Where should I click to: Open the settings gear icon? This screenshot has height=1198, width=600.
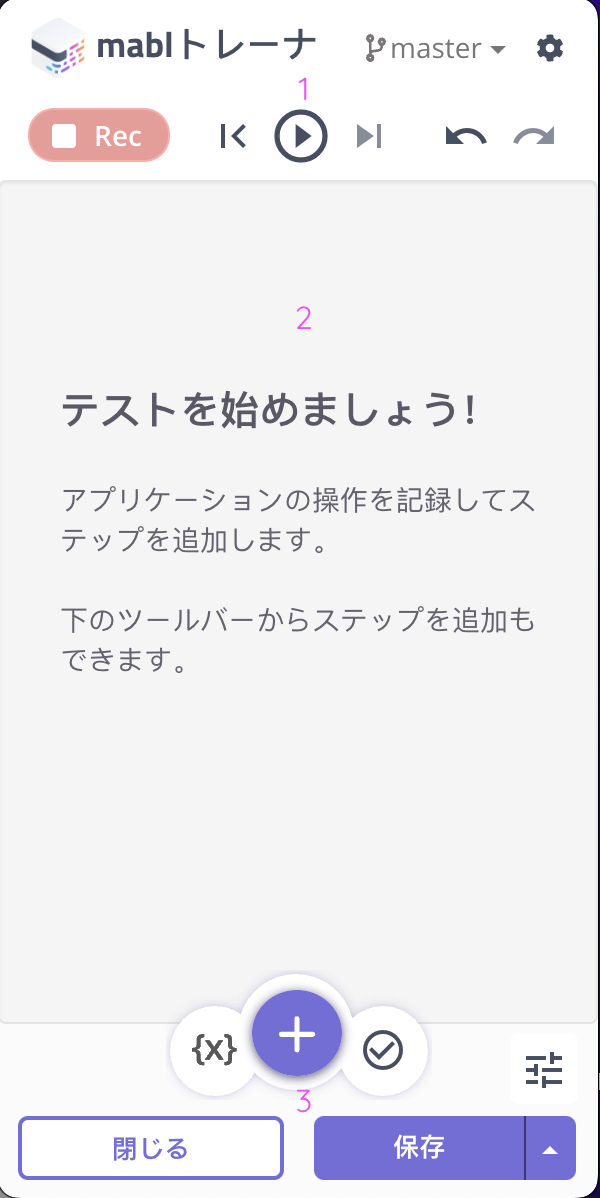coord(550,48)
